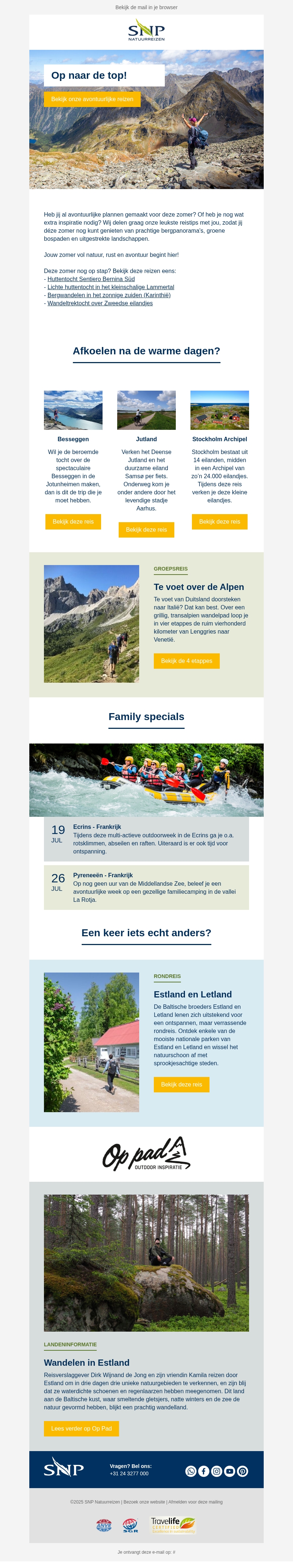Tap 'Bekijk onze avontuurlijke reizen' button
The height and width of the screenshot is (1568, 293).
(92, 99)
